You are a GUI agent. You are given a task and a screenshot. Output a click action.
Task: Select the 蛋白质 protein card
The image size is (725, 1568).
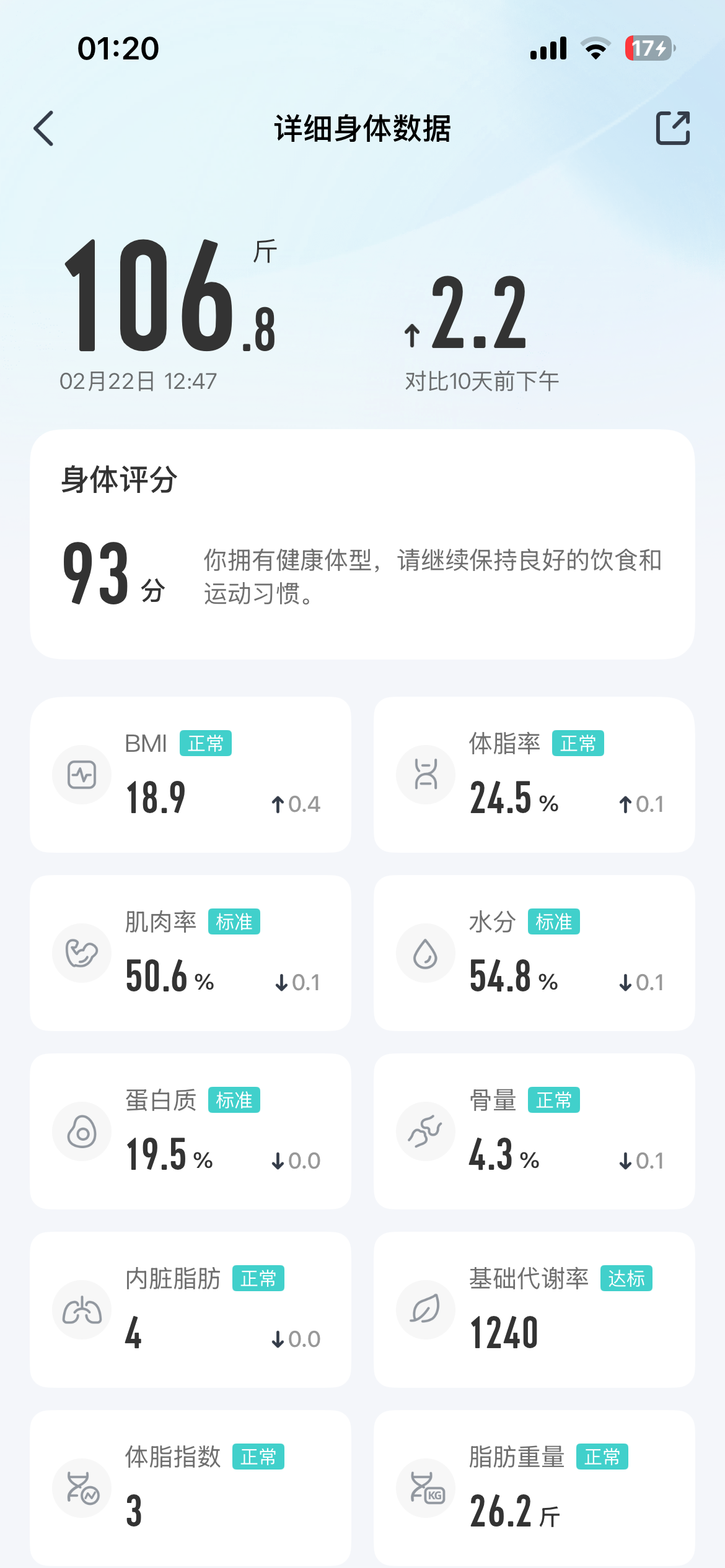point(190,1131)
